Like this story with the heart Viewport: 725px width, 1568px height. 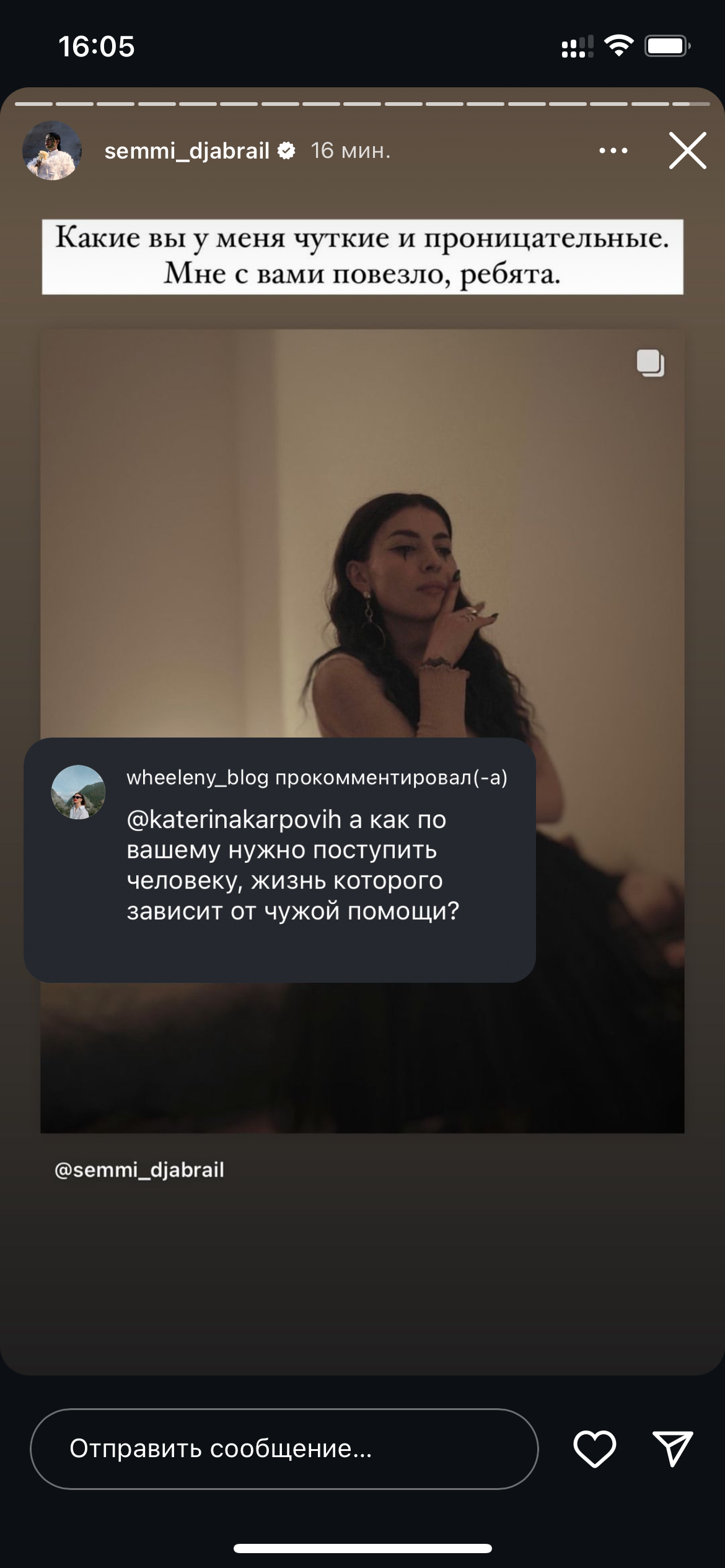594,1449
